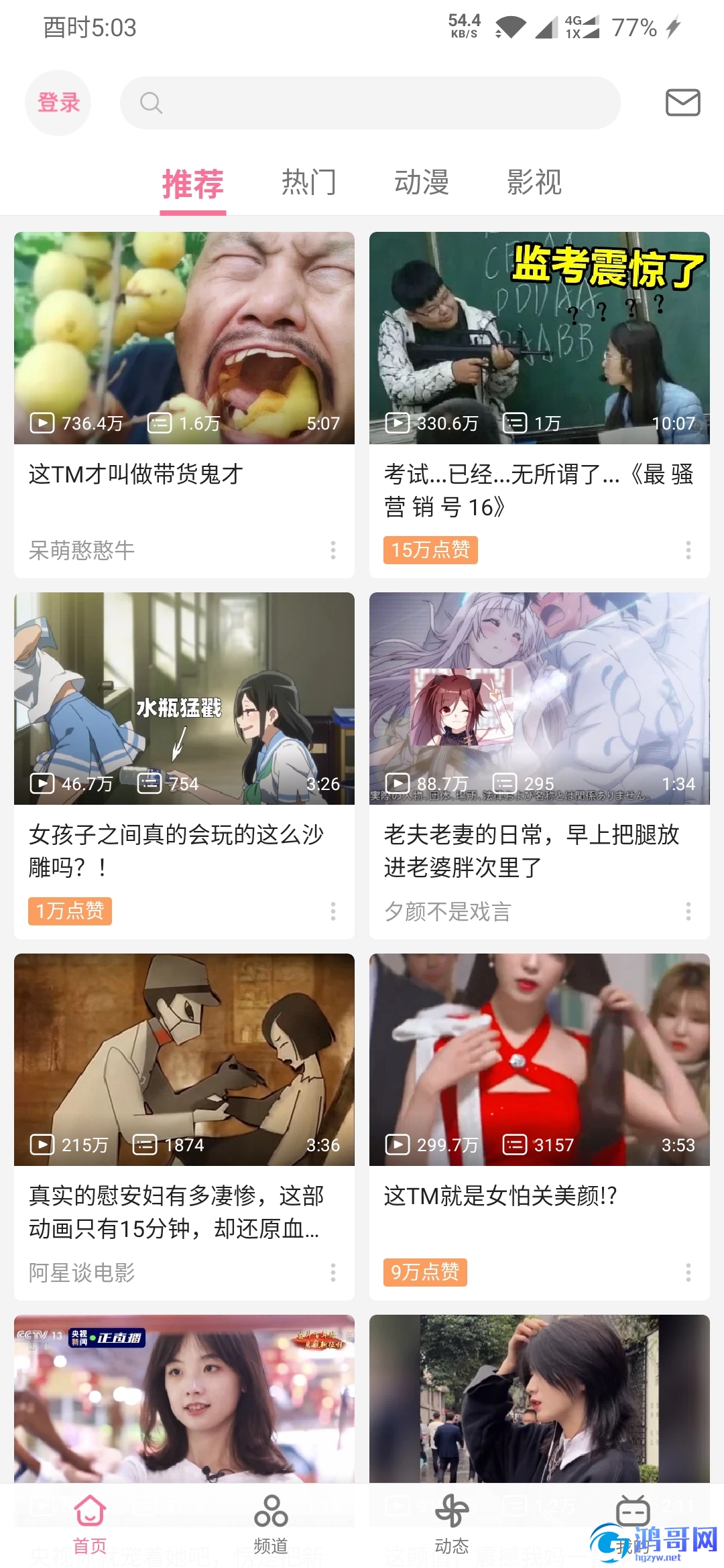
Task: Go to the 频道 channel tab
Action: pos(271,1525)
